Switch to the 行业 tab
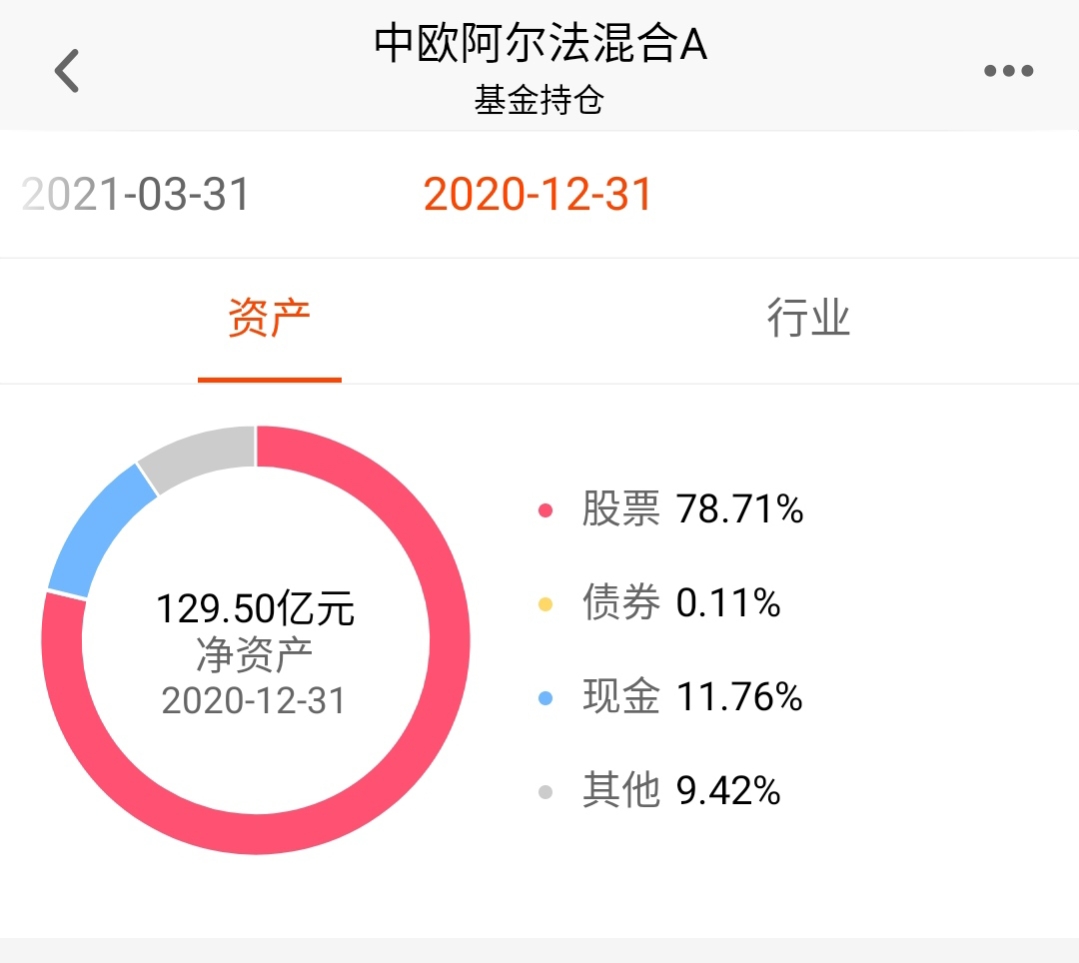Image resolution: width=1079 pixels, height=963 pixels. 808,320
